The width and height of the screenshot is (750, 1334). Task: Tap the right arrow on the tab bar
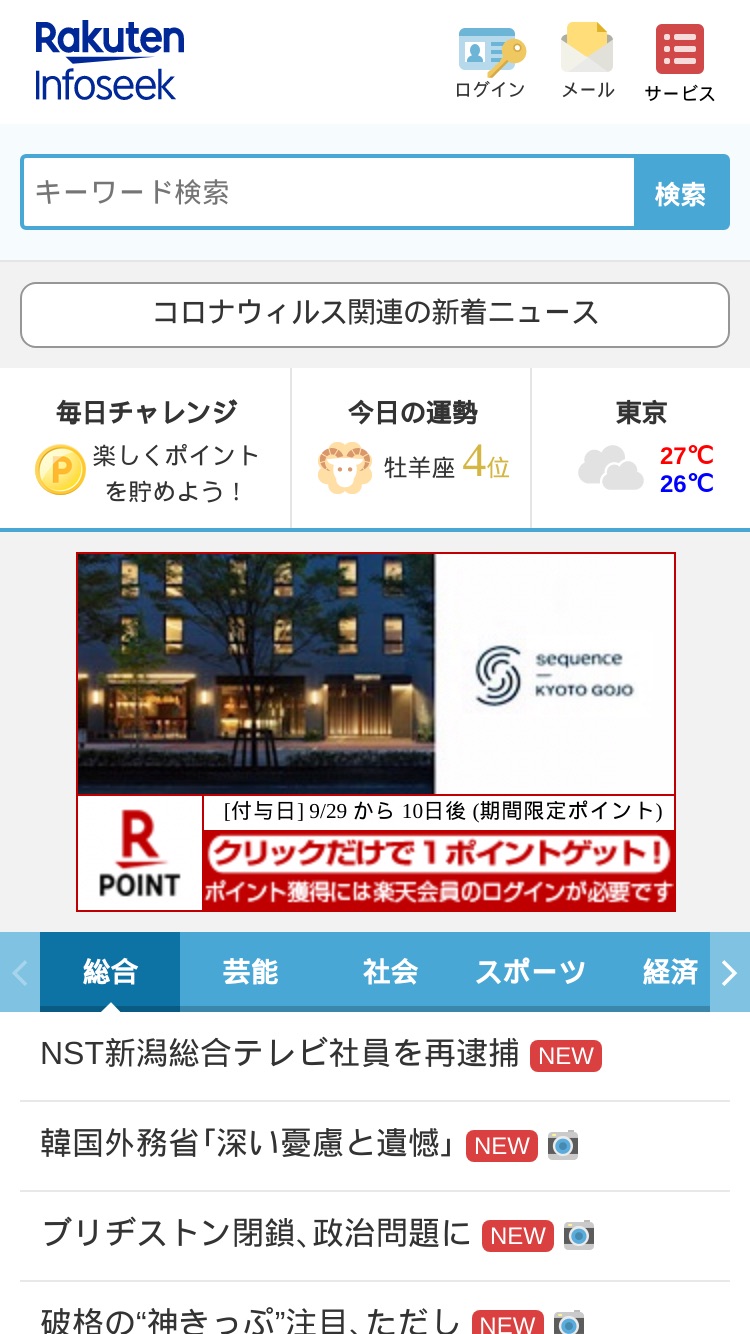(x=730, y=971)
